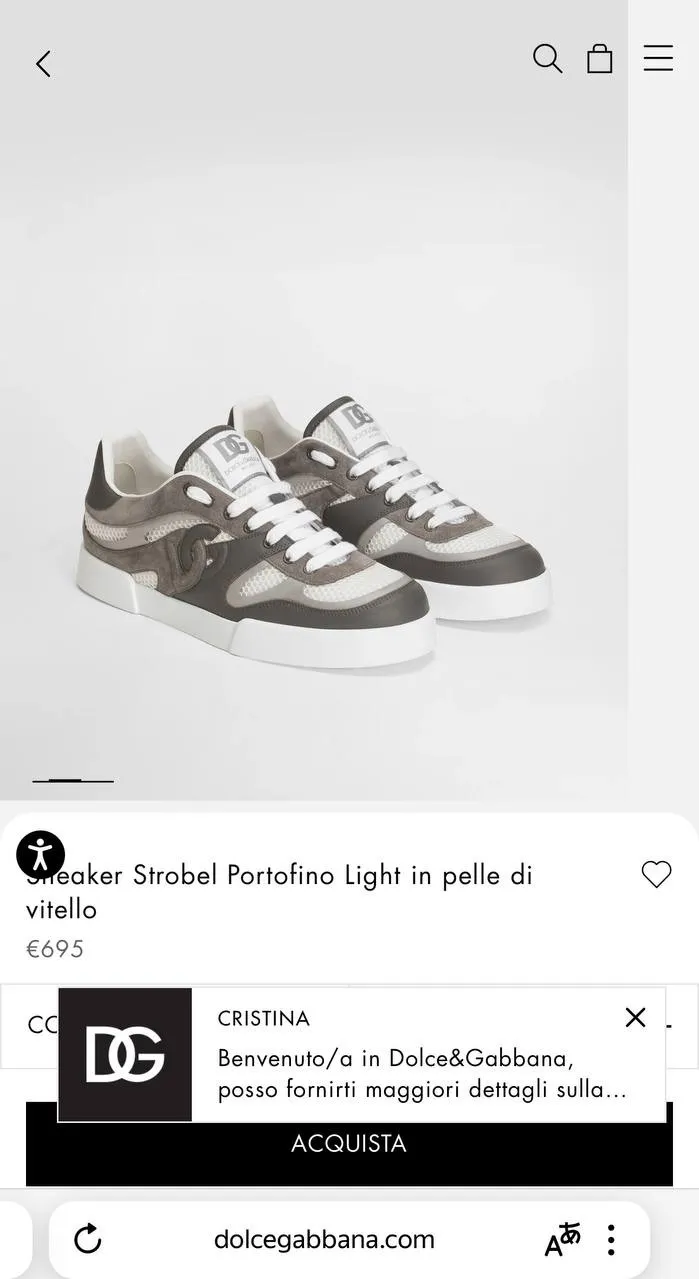Open accessibility options button

(41, 855)
